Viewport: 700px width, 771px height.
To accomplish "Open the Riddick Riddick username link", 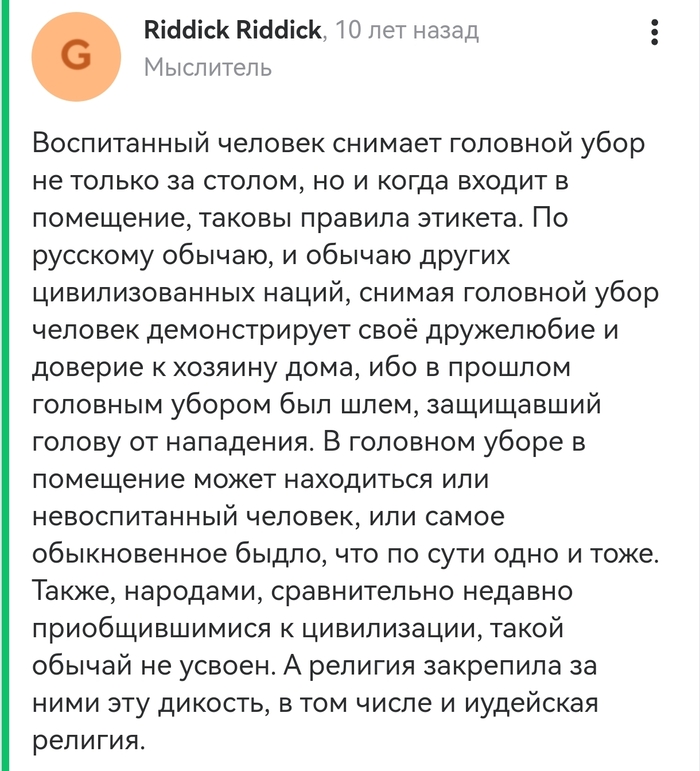I will [x=234, y=31].
